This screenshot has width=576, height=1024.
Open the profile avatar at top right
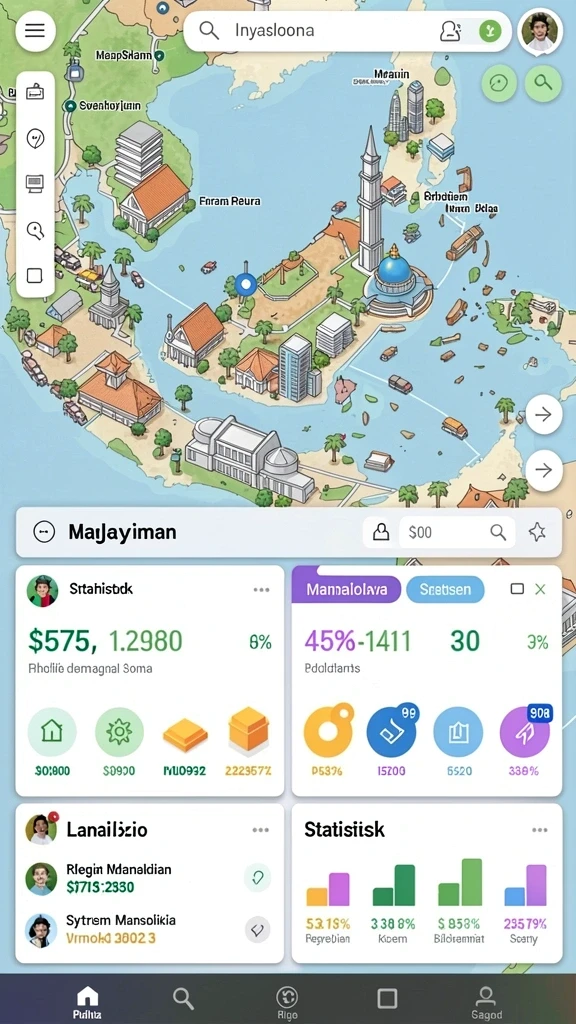[540, 32]
